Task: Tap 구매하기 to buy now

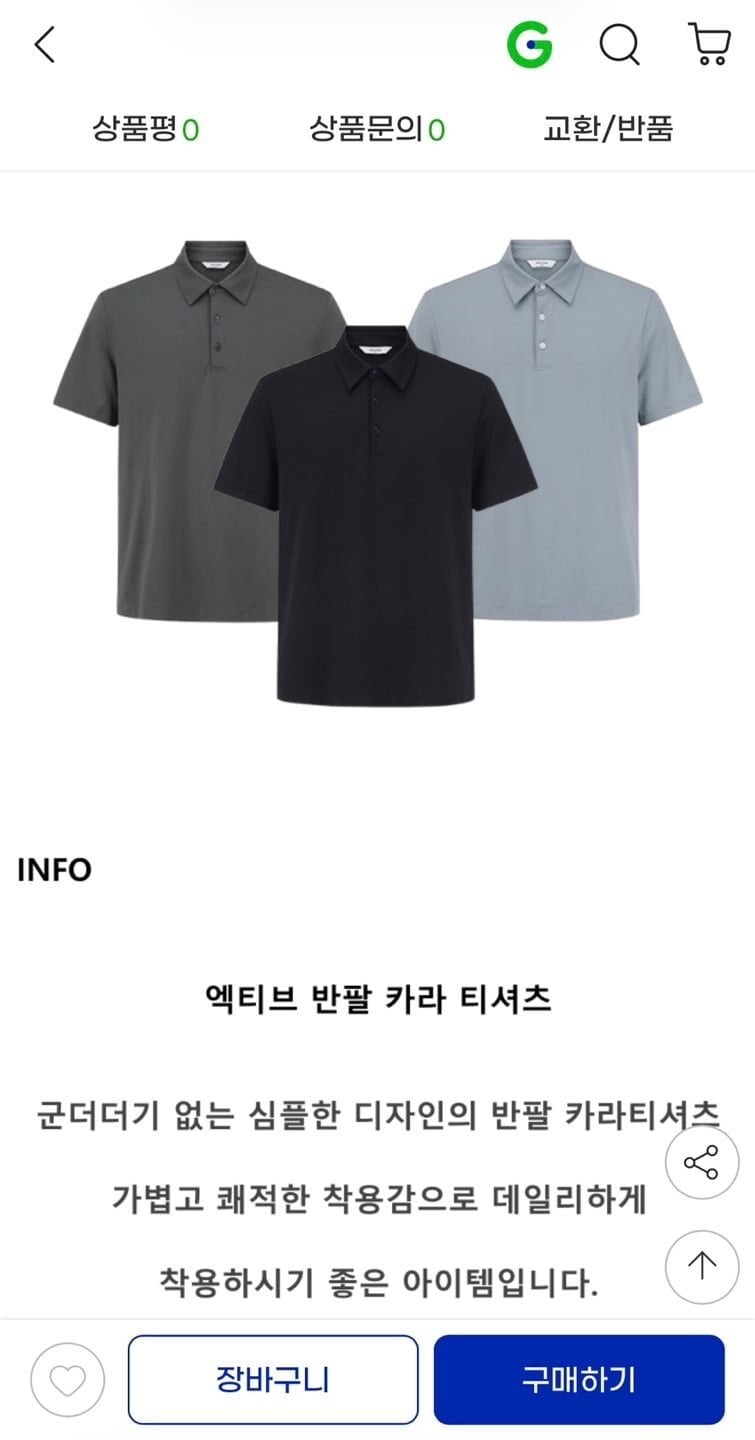Action: (x=578, y=1380)
